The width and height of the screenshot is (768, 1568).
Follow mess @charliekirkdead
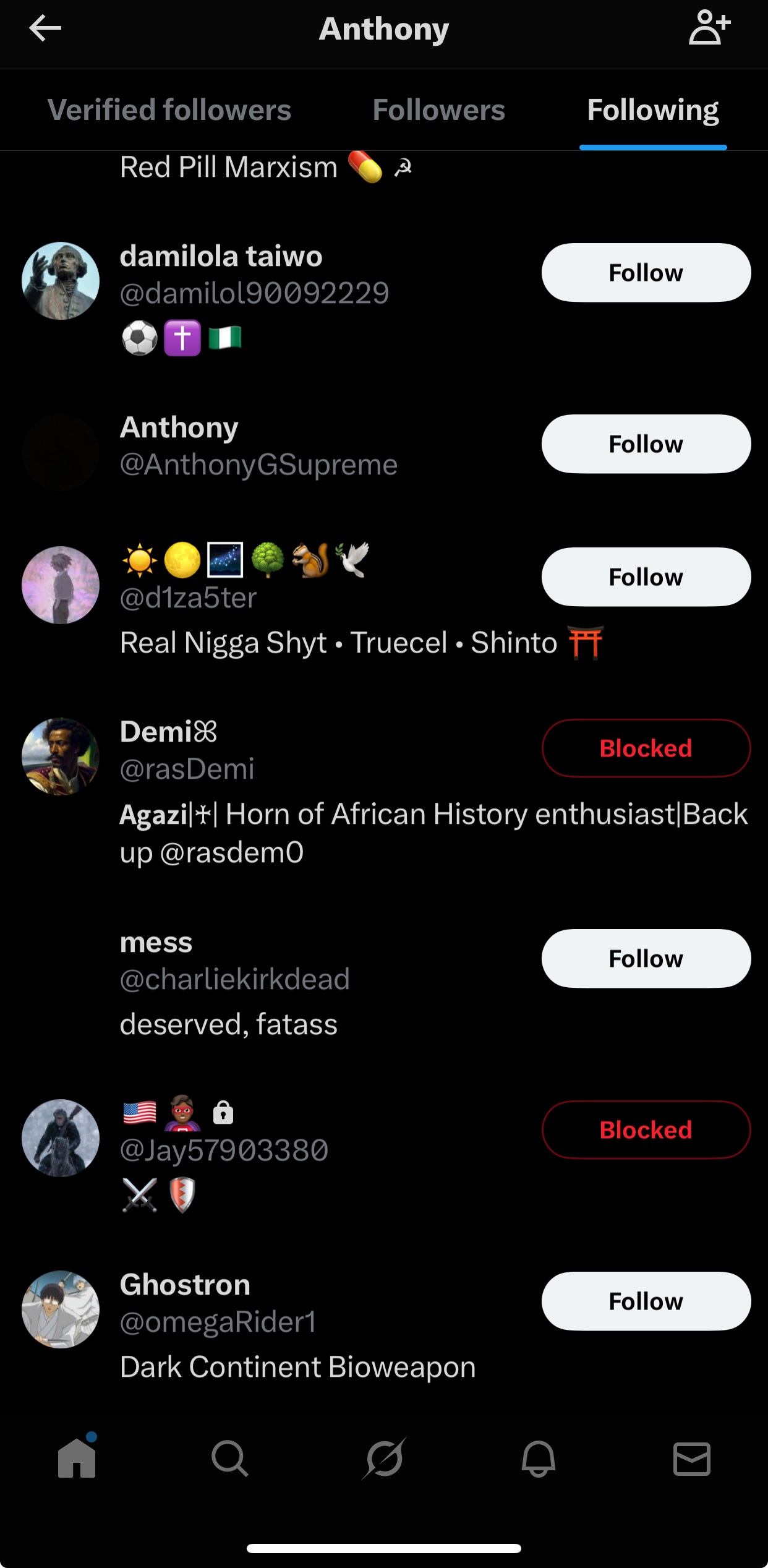(x=646, y=959)
